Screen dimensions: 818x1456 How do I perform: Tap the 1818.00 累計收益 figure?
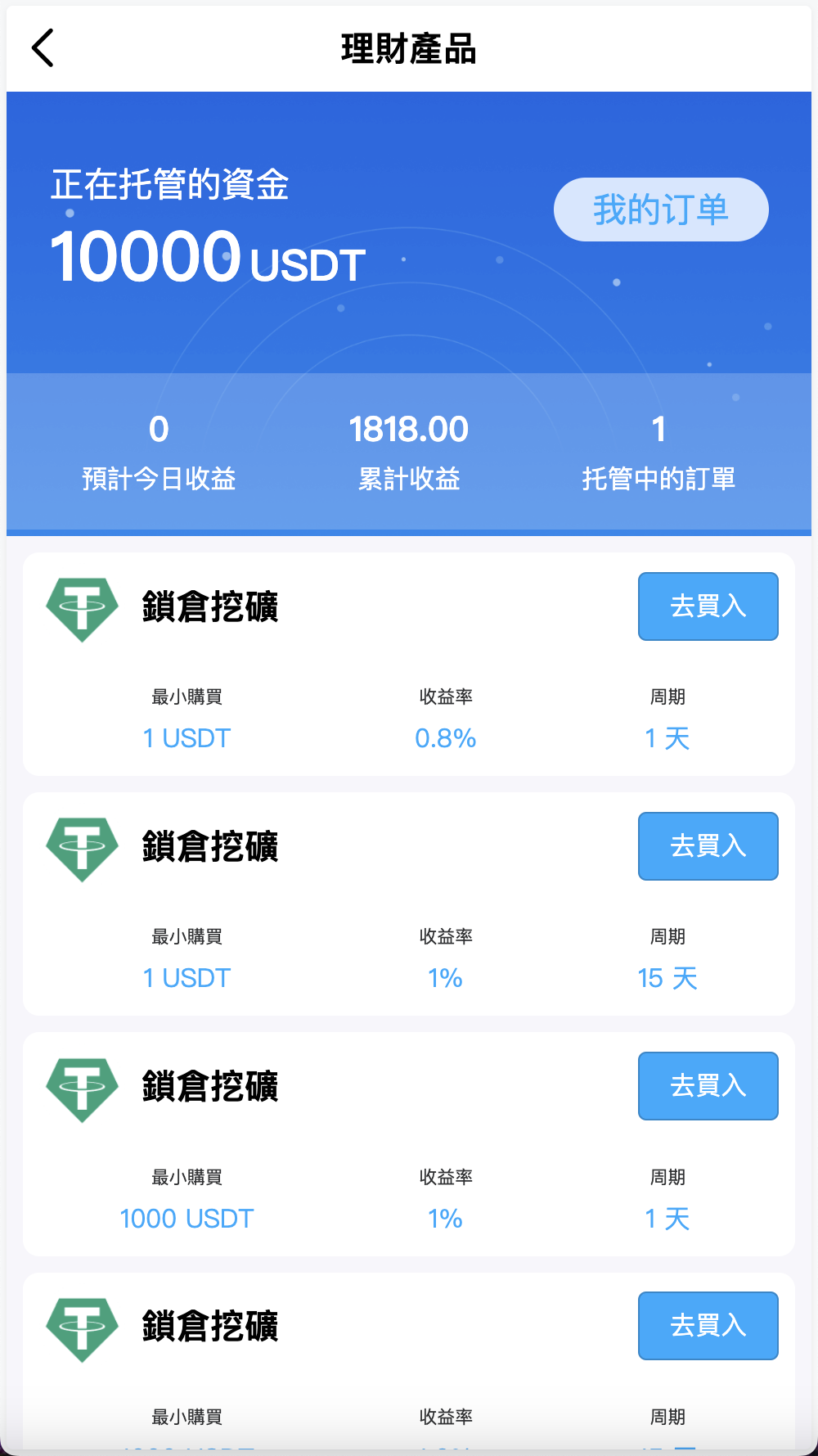pyautogui.click(x=409, y=429)
